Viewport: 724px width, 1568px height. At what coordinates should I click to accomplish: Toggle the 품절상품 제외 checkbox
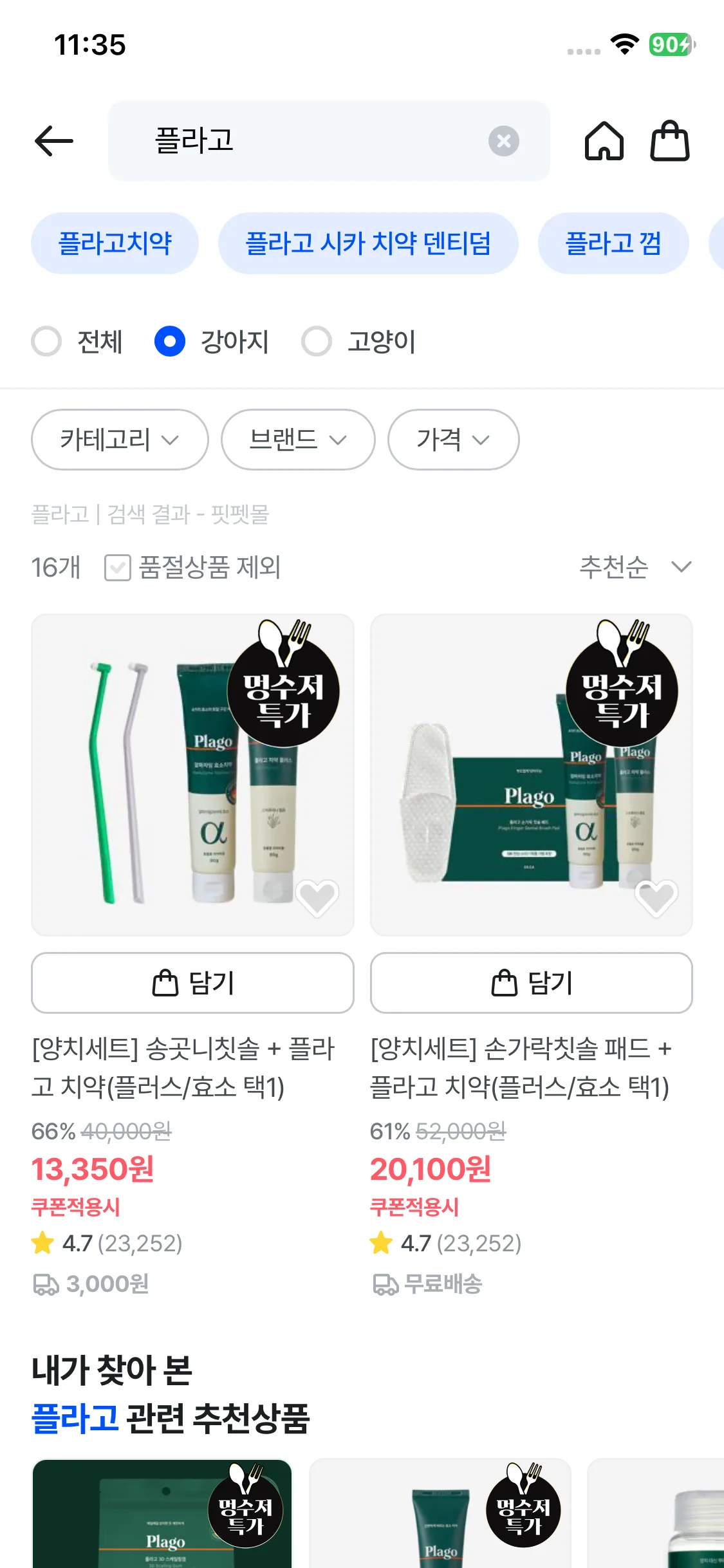point(118,568)
